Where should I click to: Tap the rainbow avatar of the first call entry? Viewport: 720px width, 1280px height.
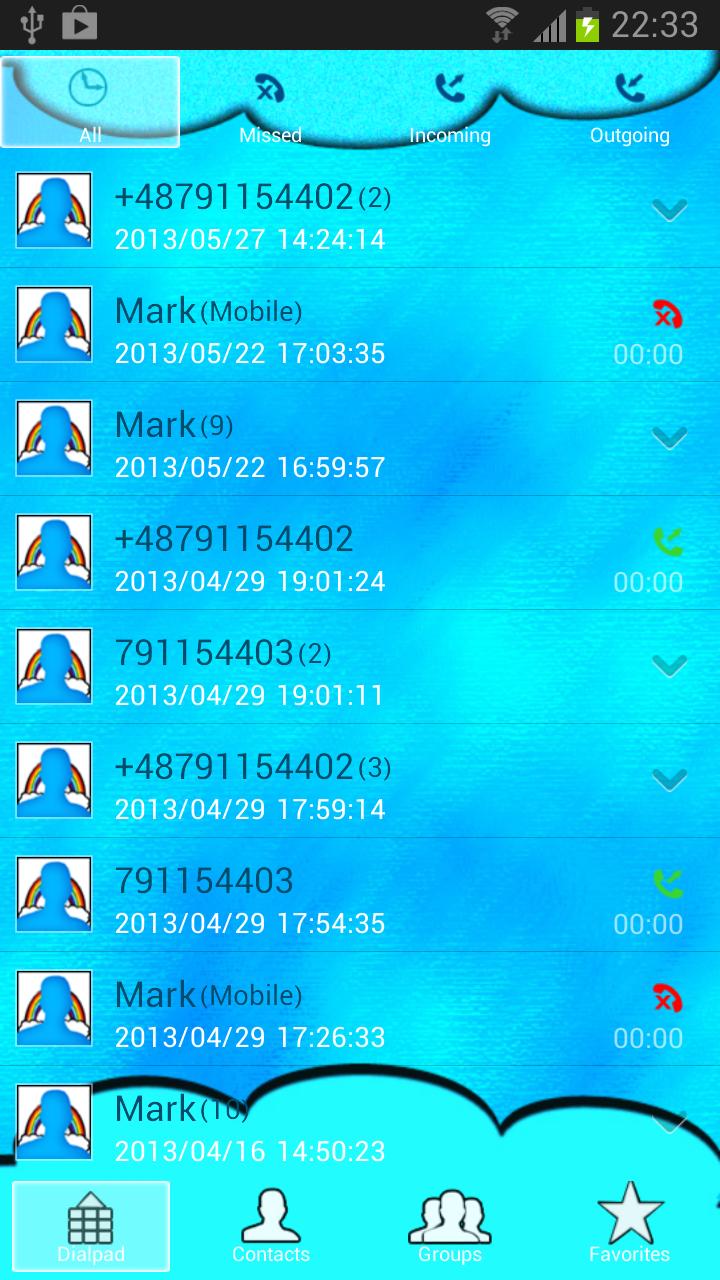54,209
